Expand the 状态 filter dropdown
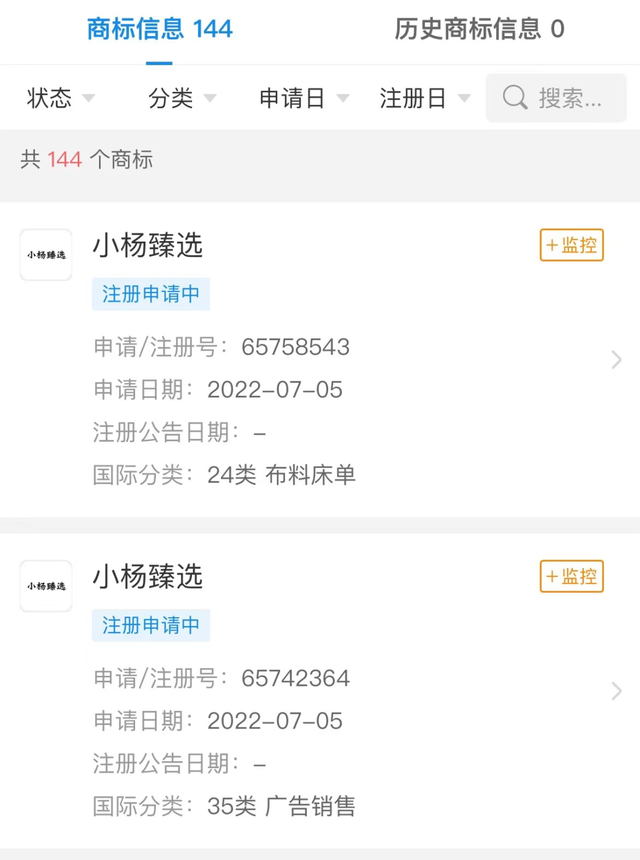The image size is (640, 860). coord(60,98)
